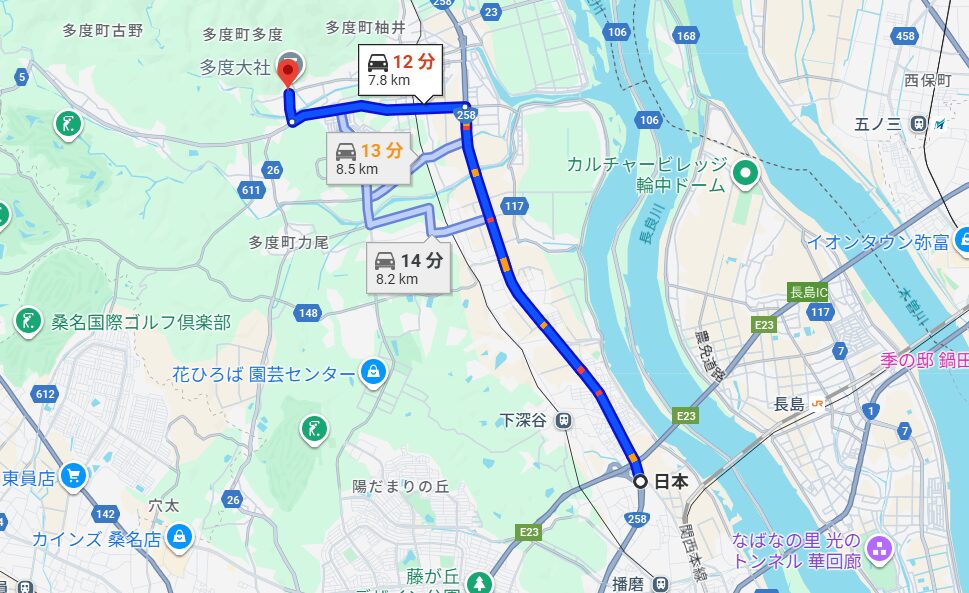Tap the 12 分 7.8 km route label

click(402, 70)
